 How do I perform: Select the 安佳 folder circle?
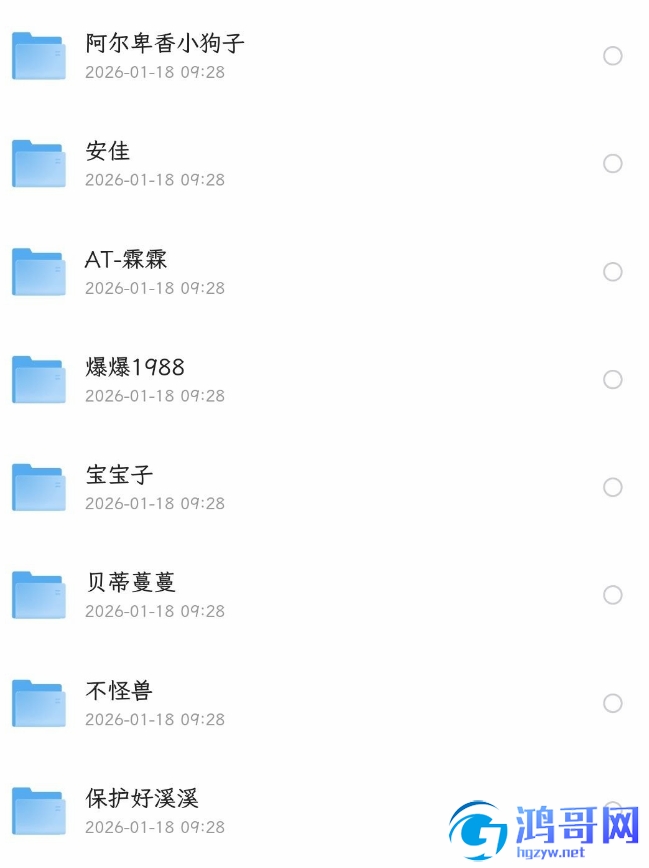(x=613, y=164)
